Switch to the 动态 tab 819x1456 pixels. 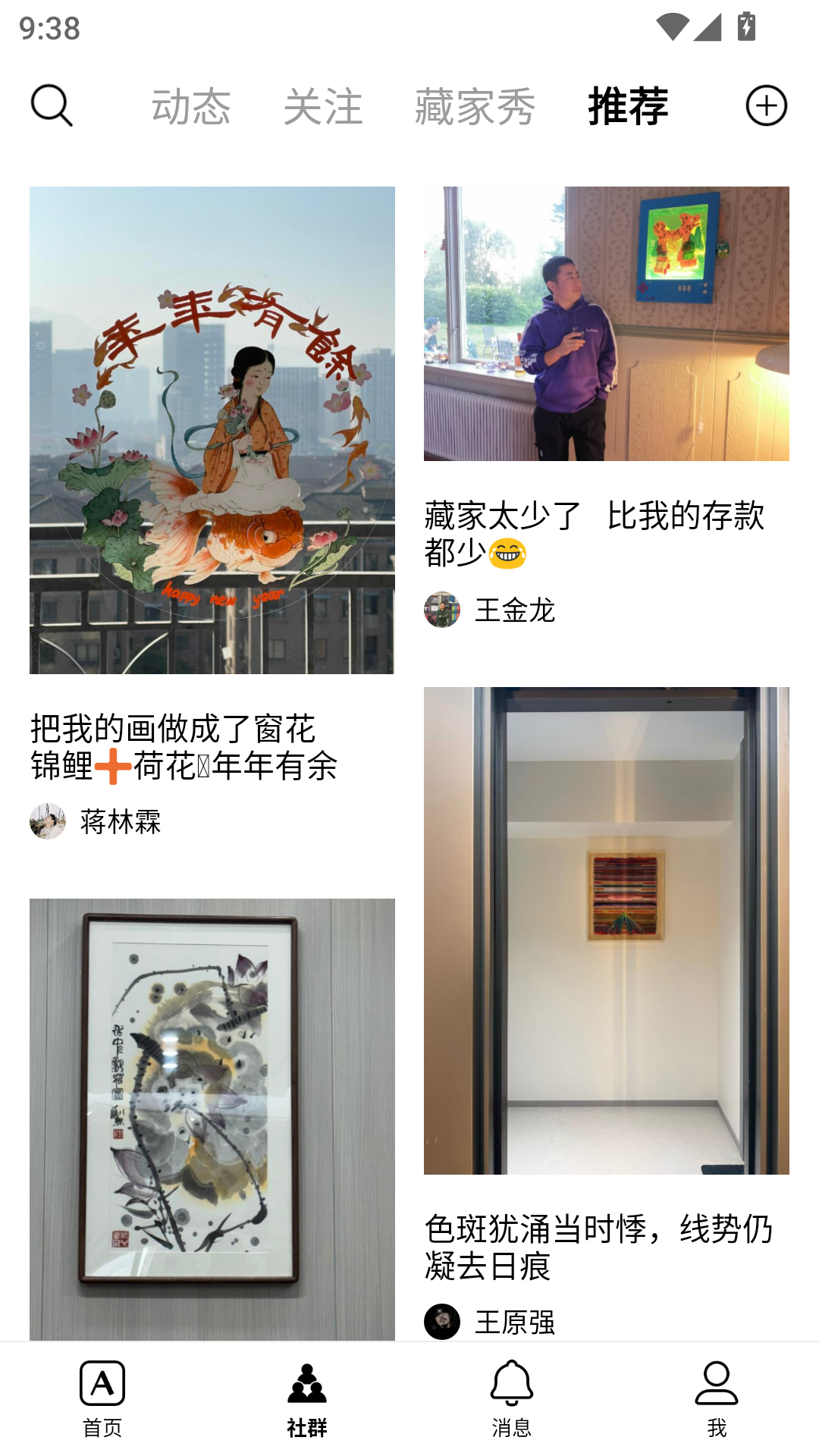click(191, 106)
